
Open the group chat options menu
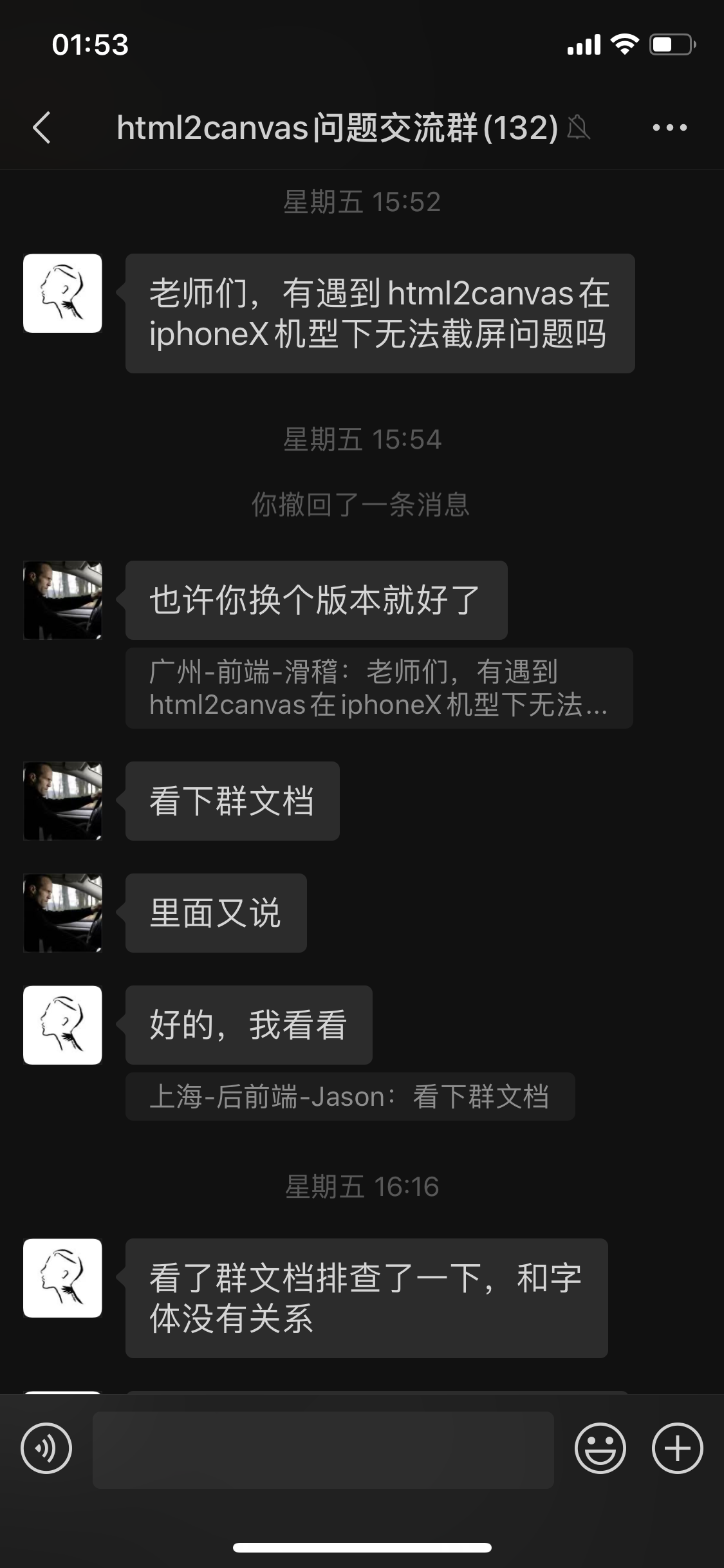669,127
